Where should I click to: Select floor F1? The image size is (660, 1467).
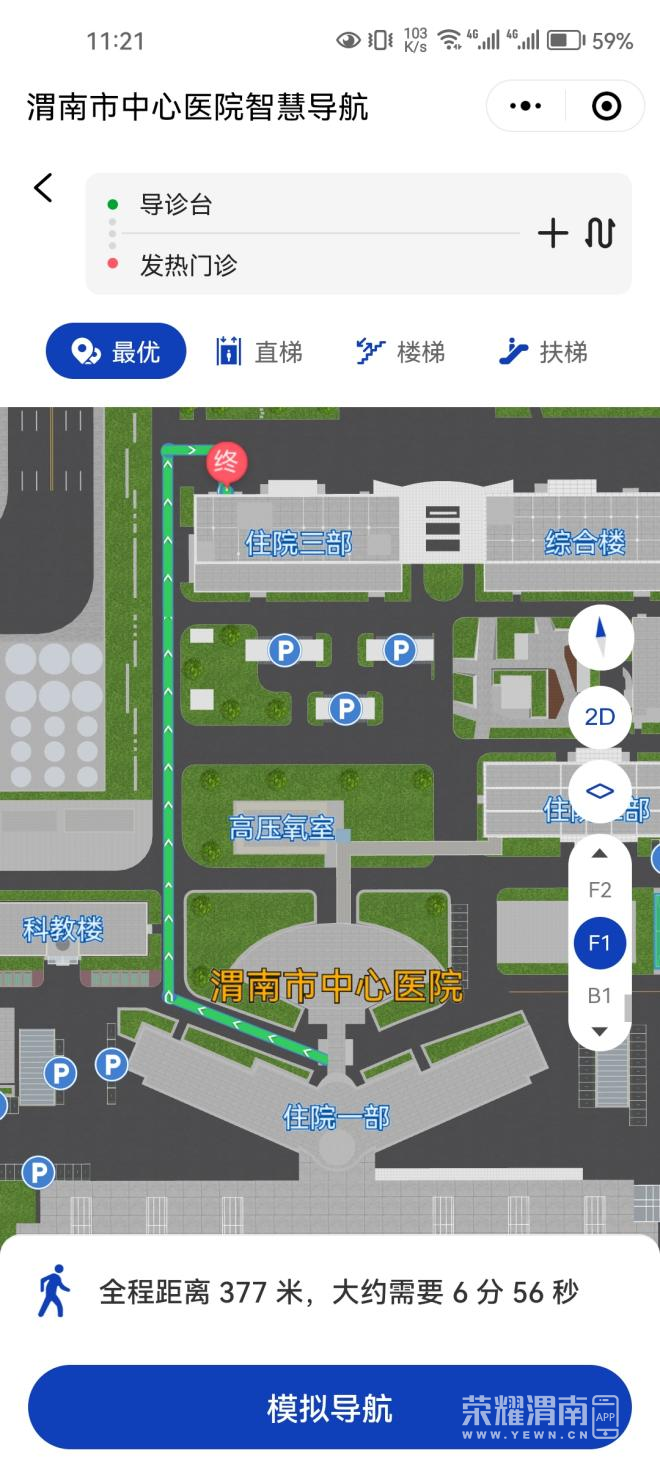(600, 943)
